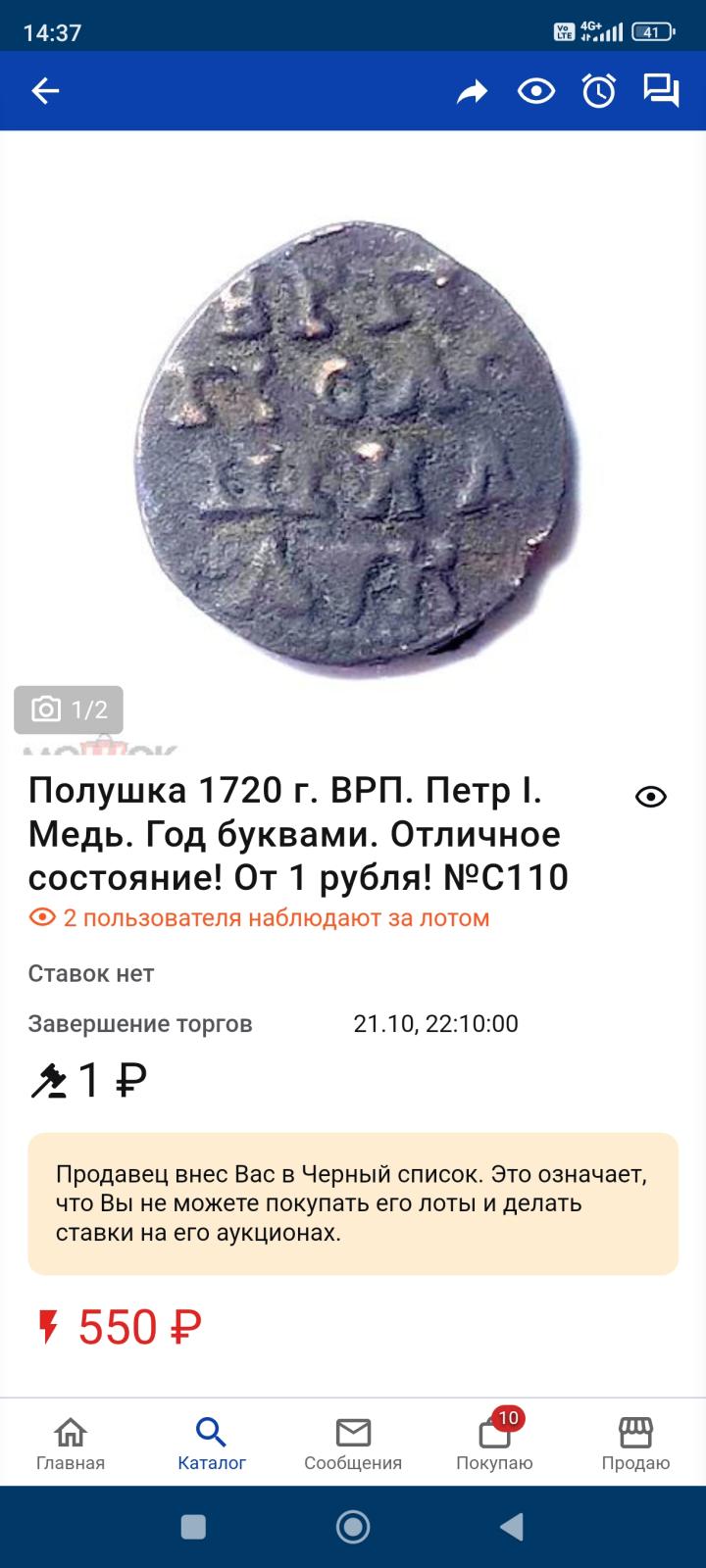
Task: Open the chat messages icon in the toolbar
Action: point(661,91)
